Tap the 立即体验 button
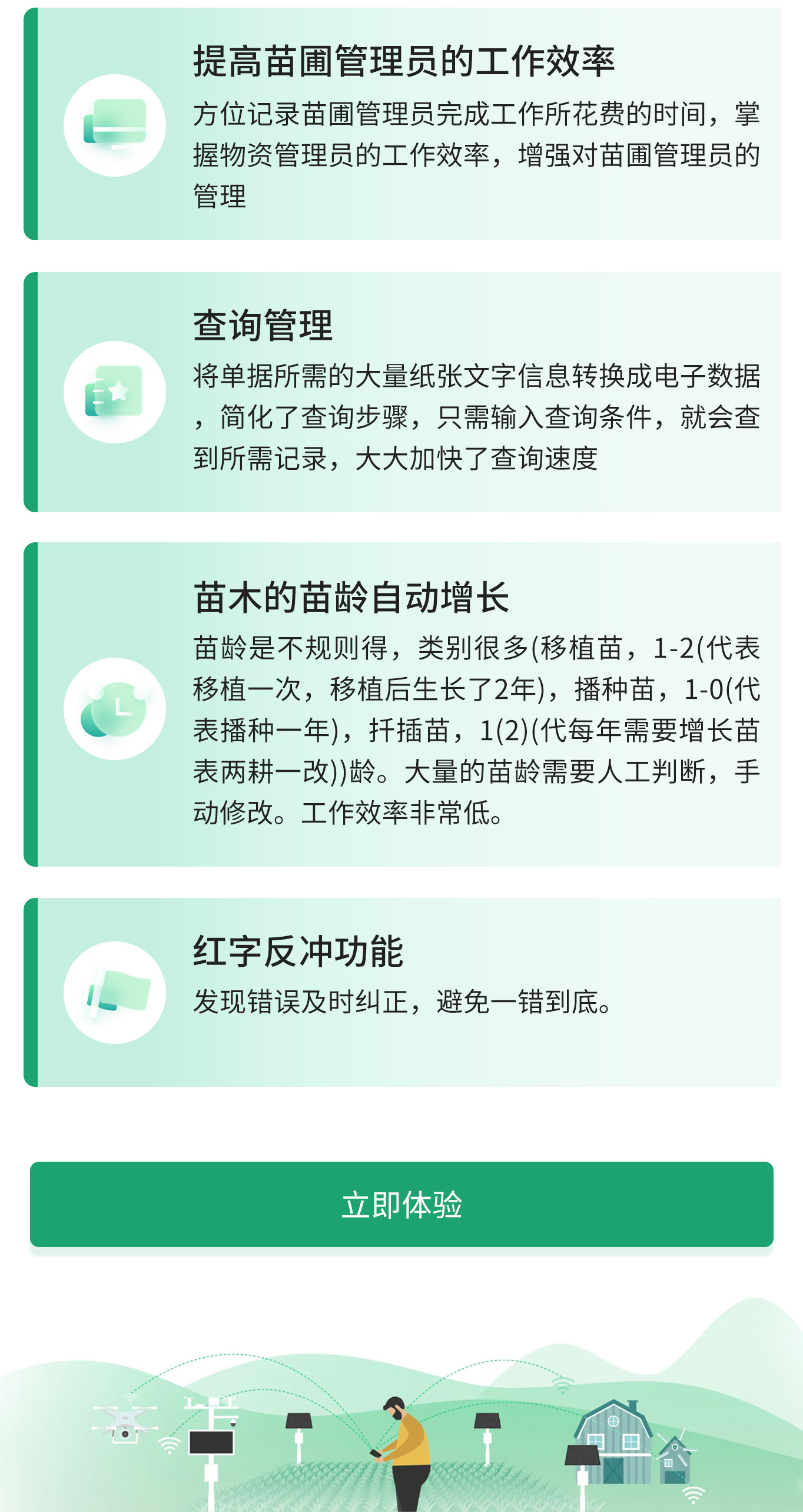803x1512 pixels. pos(401,1204)
